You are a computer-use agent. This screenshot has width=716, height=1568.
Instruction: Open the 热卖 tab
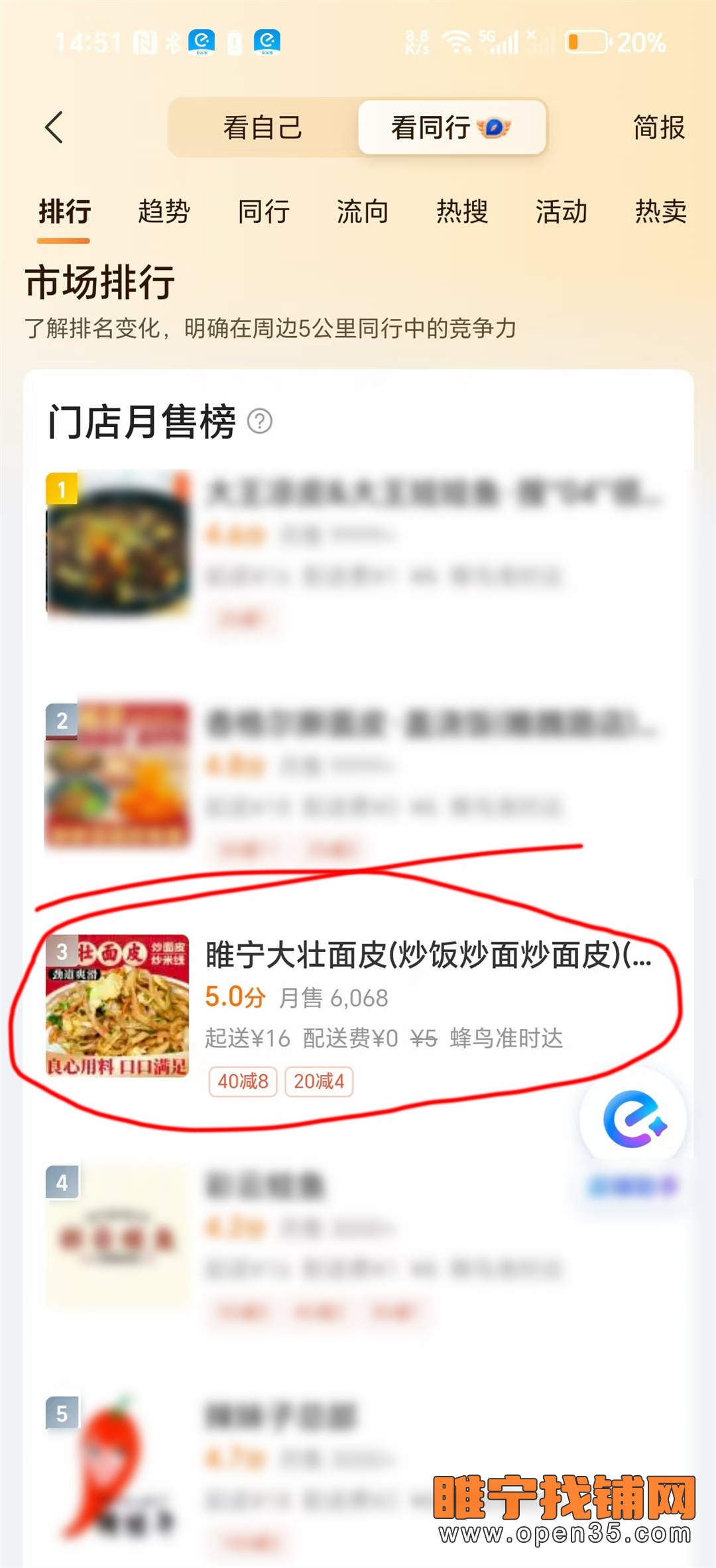pyautogui.click(x=661, y=212)
